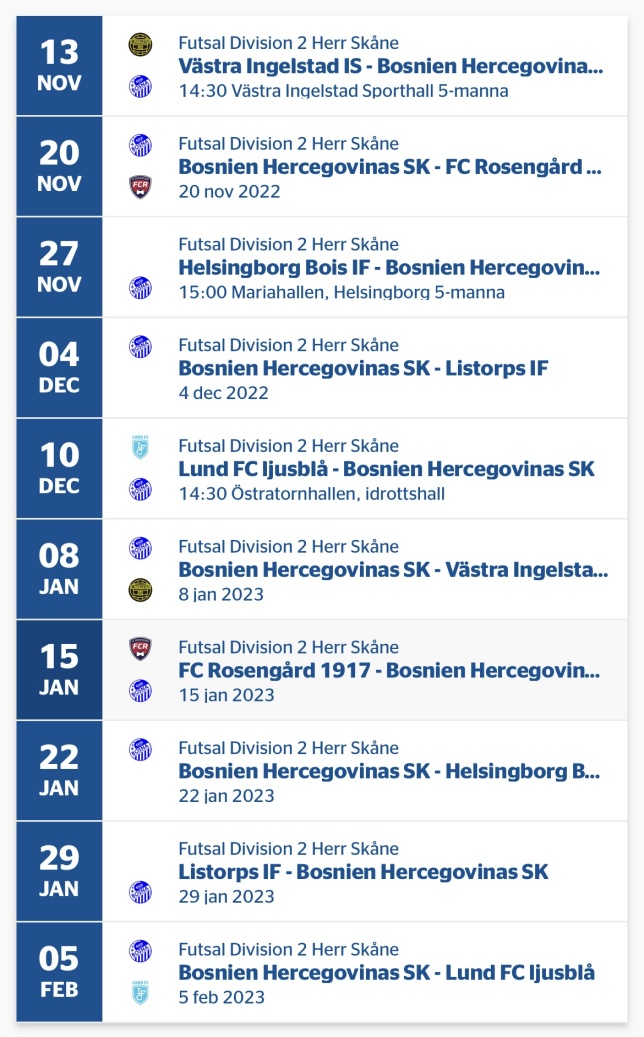Open the 04 Dec Listorps IF home match

[322, 368]
